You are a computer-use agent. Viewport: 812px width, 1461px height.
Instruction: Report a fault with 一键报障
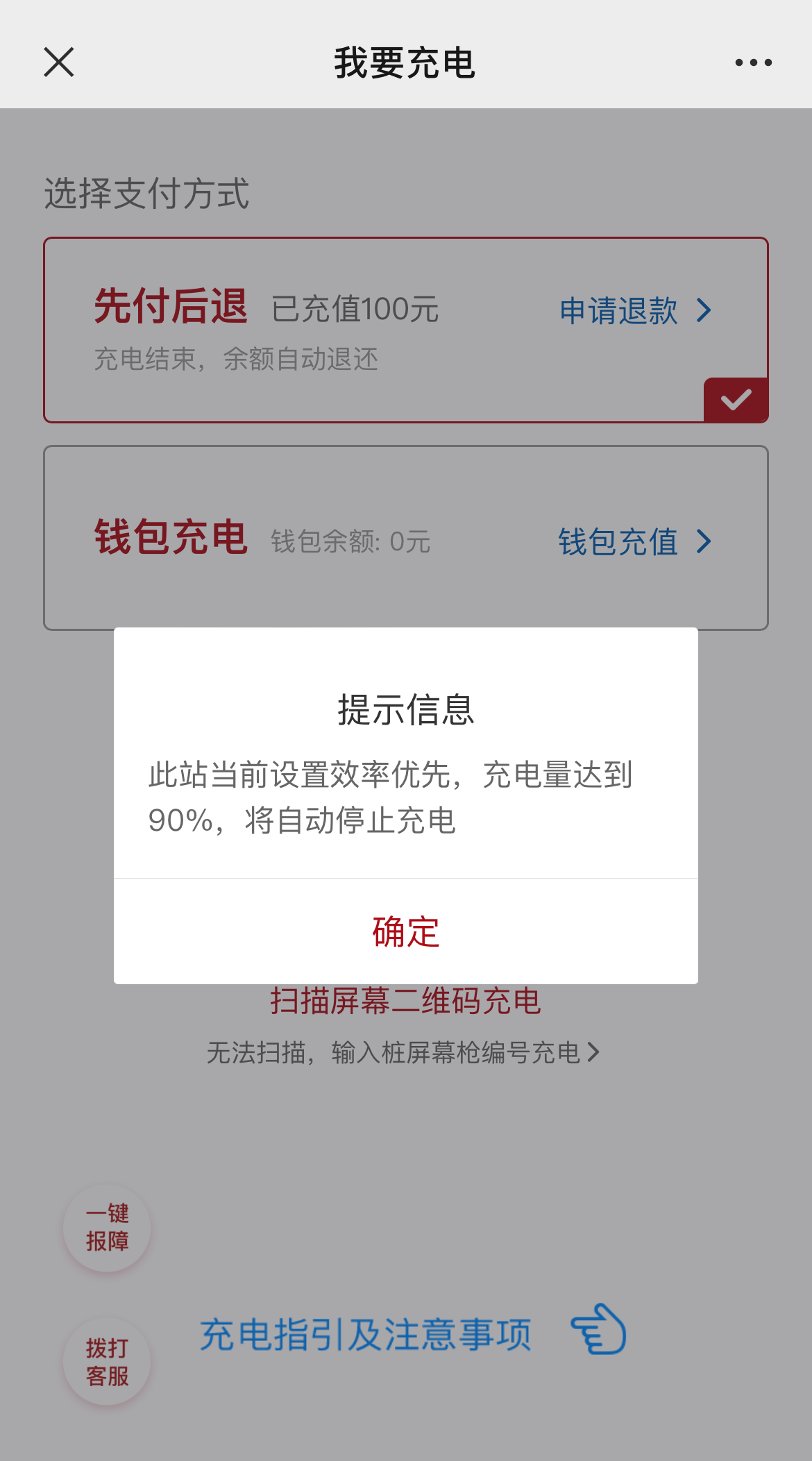[x=107, y=1227]
